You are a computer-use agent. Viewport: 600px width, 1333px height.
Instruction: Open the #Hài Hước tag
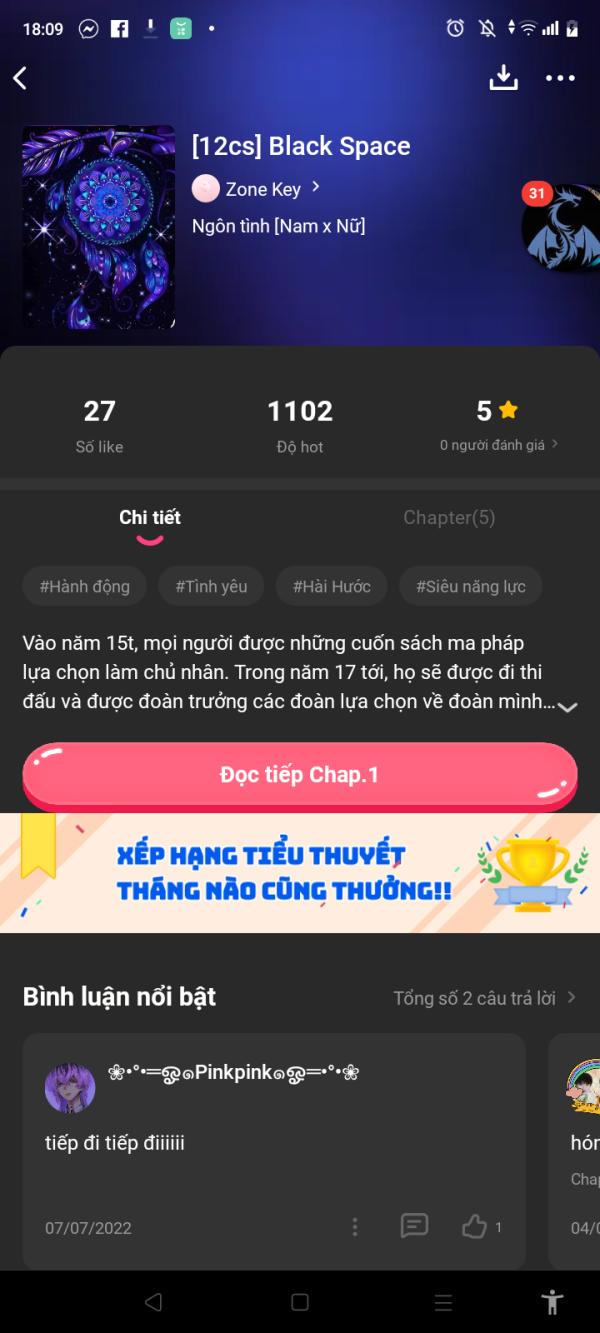[332, 587]
